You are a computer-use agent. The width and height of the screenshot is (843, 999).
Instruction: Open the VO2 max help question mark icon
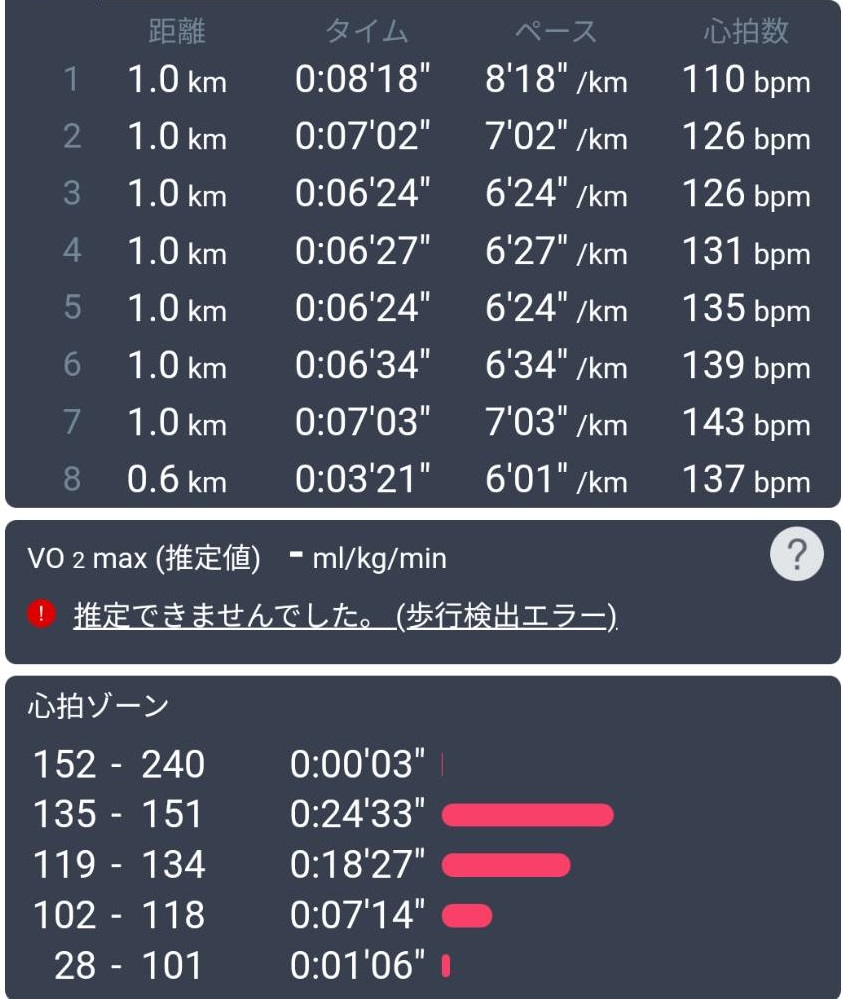(796, 554)
